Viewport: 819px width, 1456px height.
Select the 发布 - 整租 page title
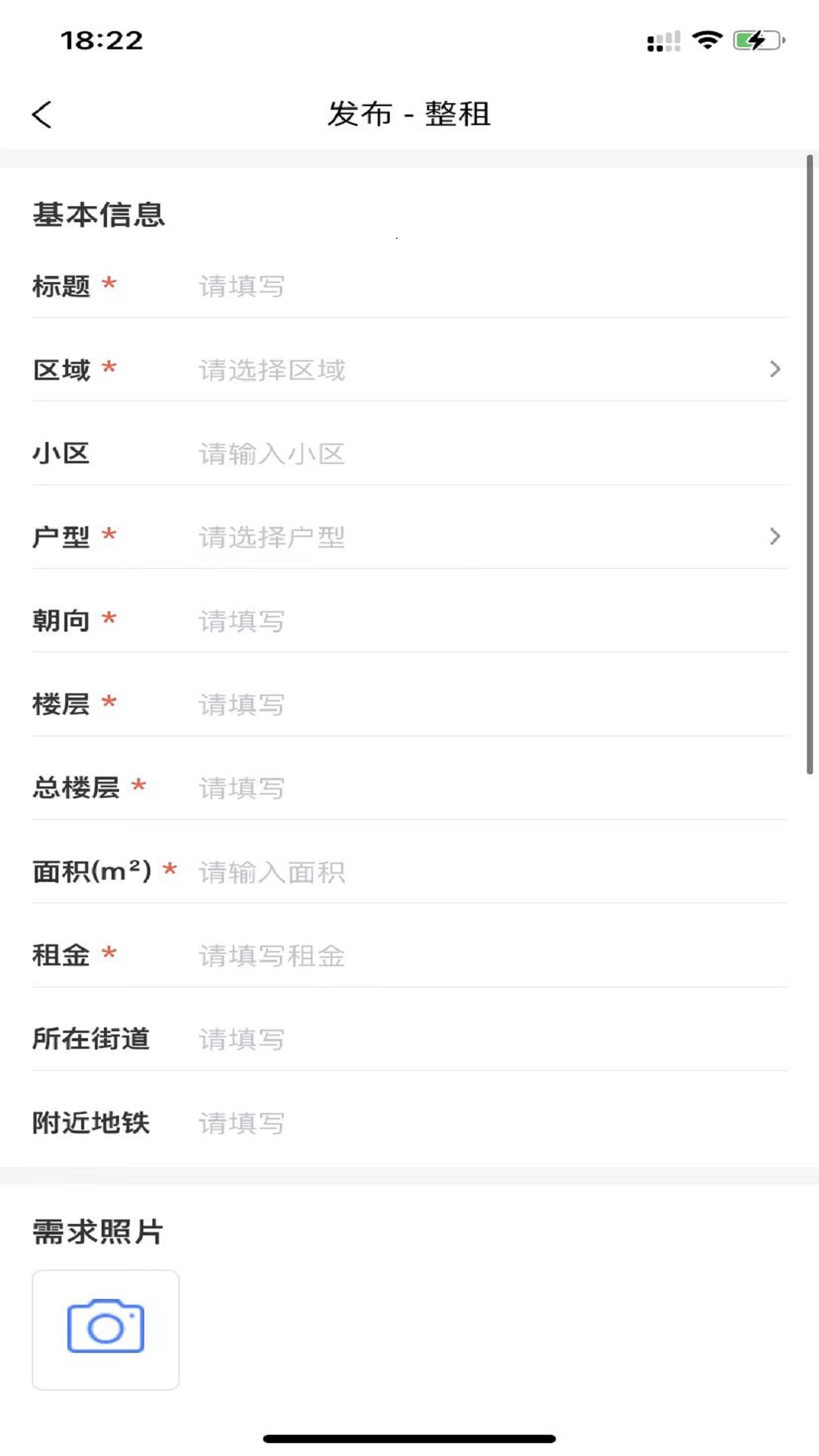(409, 115)
